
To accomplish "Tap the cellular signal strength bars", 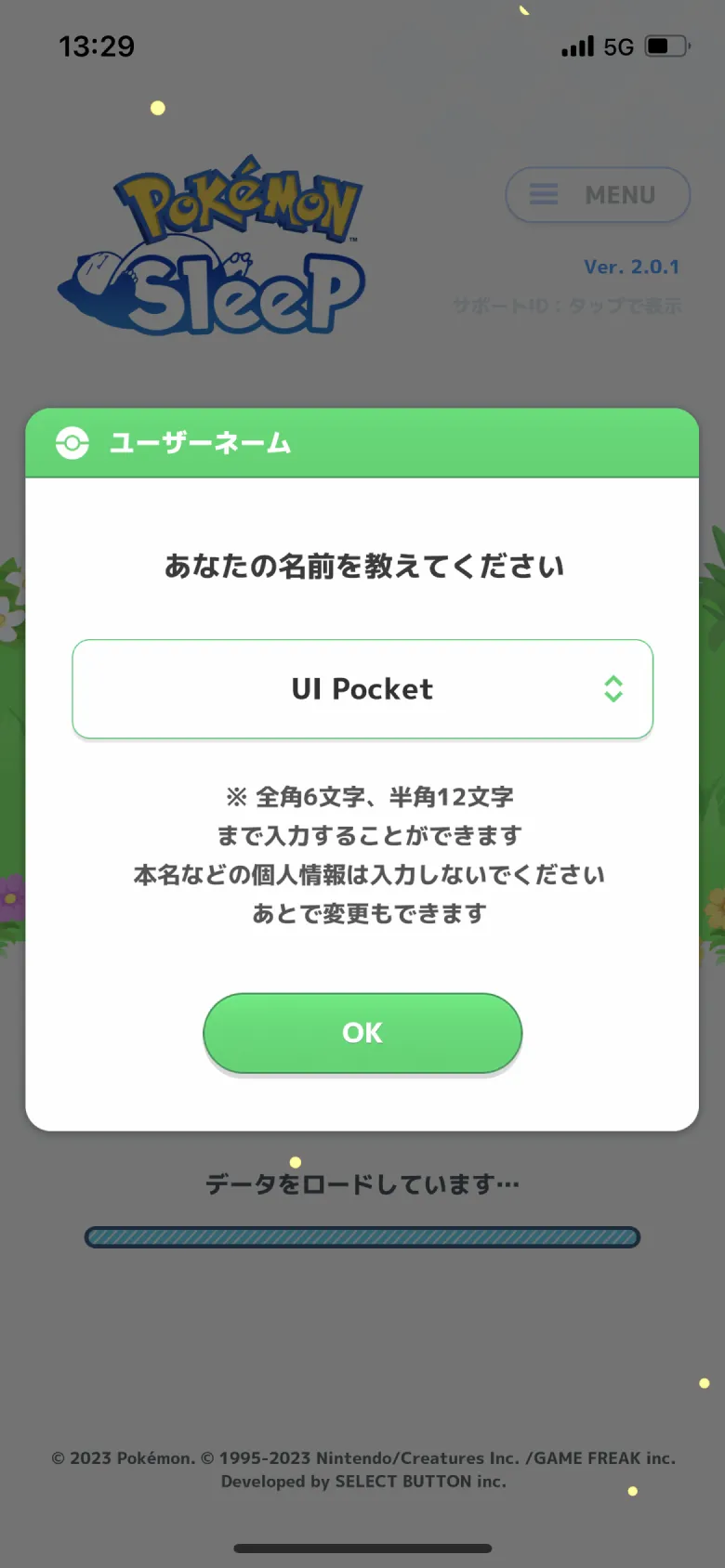I will tap(576, 46).
